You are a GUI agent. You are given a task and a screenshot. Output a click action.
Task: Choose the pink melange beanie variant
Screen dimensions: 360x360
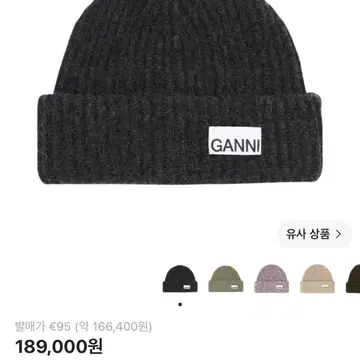272,279
